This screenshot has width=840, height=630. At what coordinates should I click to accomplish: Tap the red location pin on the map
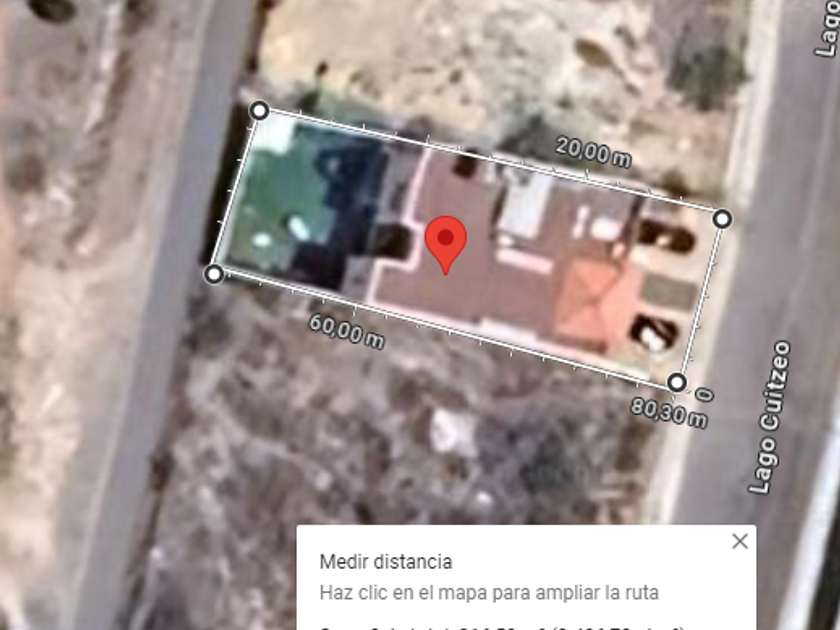(x=445, y=242)
